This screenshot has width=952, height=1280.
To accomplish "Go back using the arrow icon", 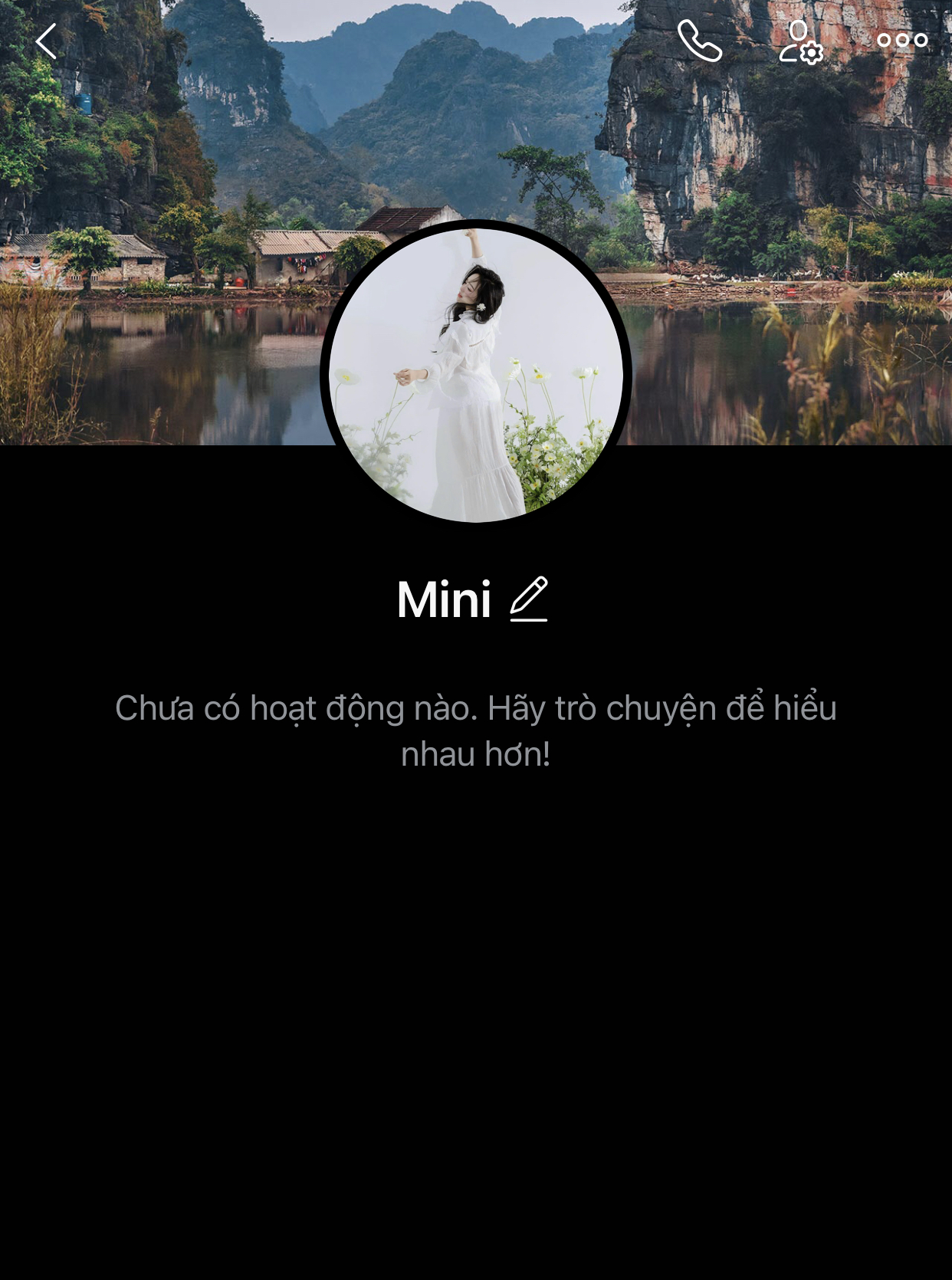I will (x=47, y=41).
